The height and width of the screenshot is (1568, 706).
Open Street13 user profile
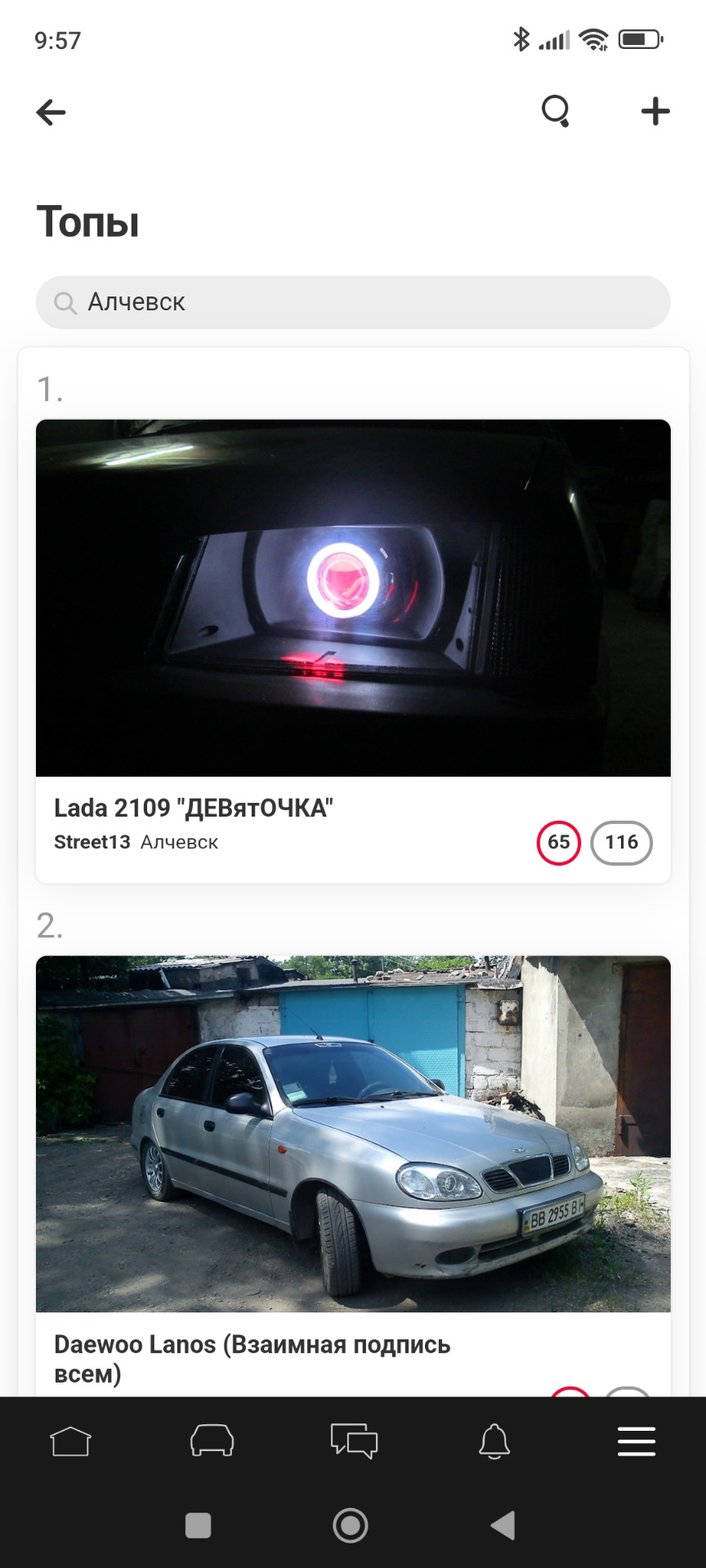point(92,842)
